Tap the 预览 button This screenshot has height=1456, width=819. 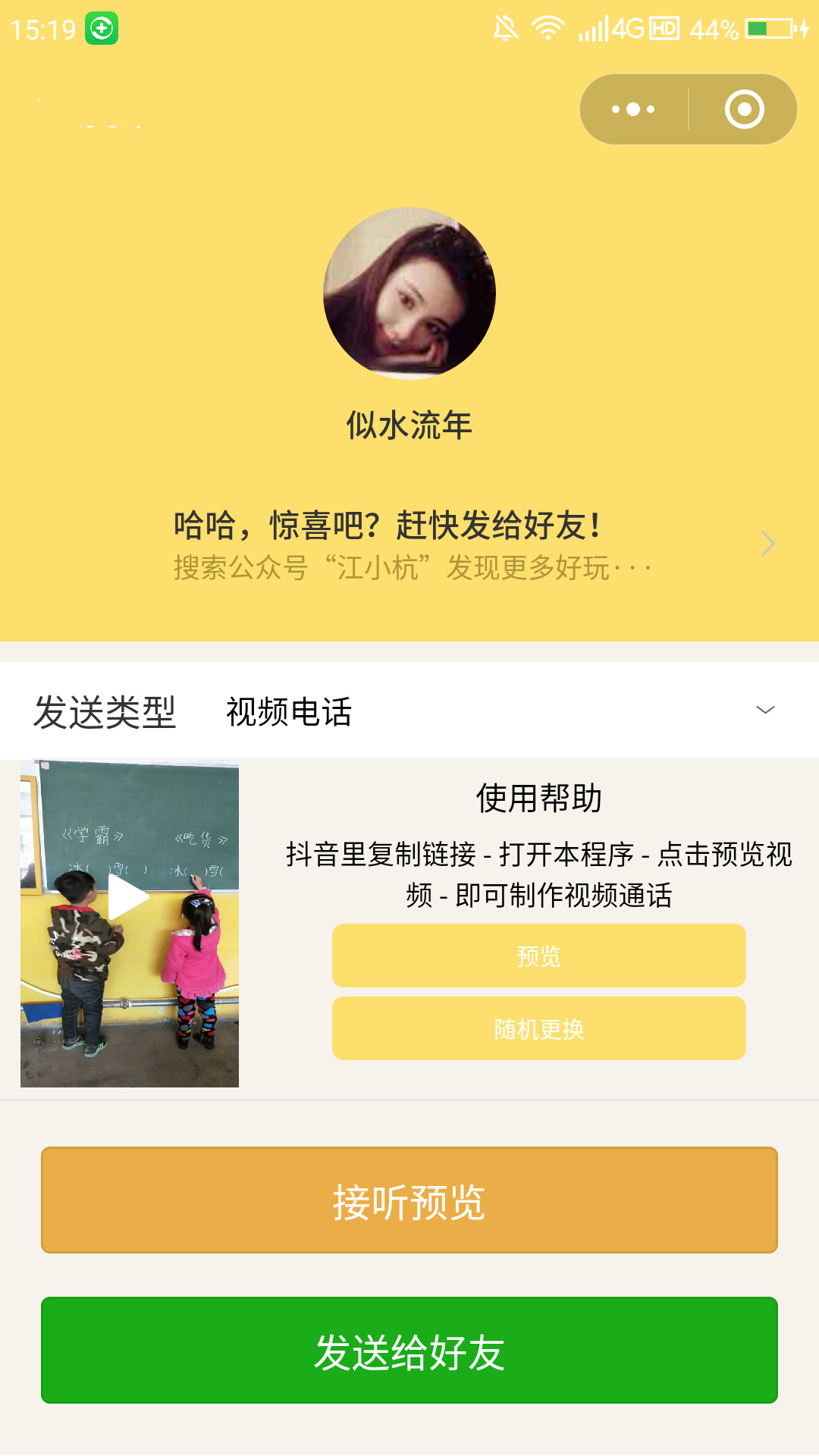point(538,955)
